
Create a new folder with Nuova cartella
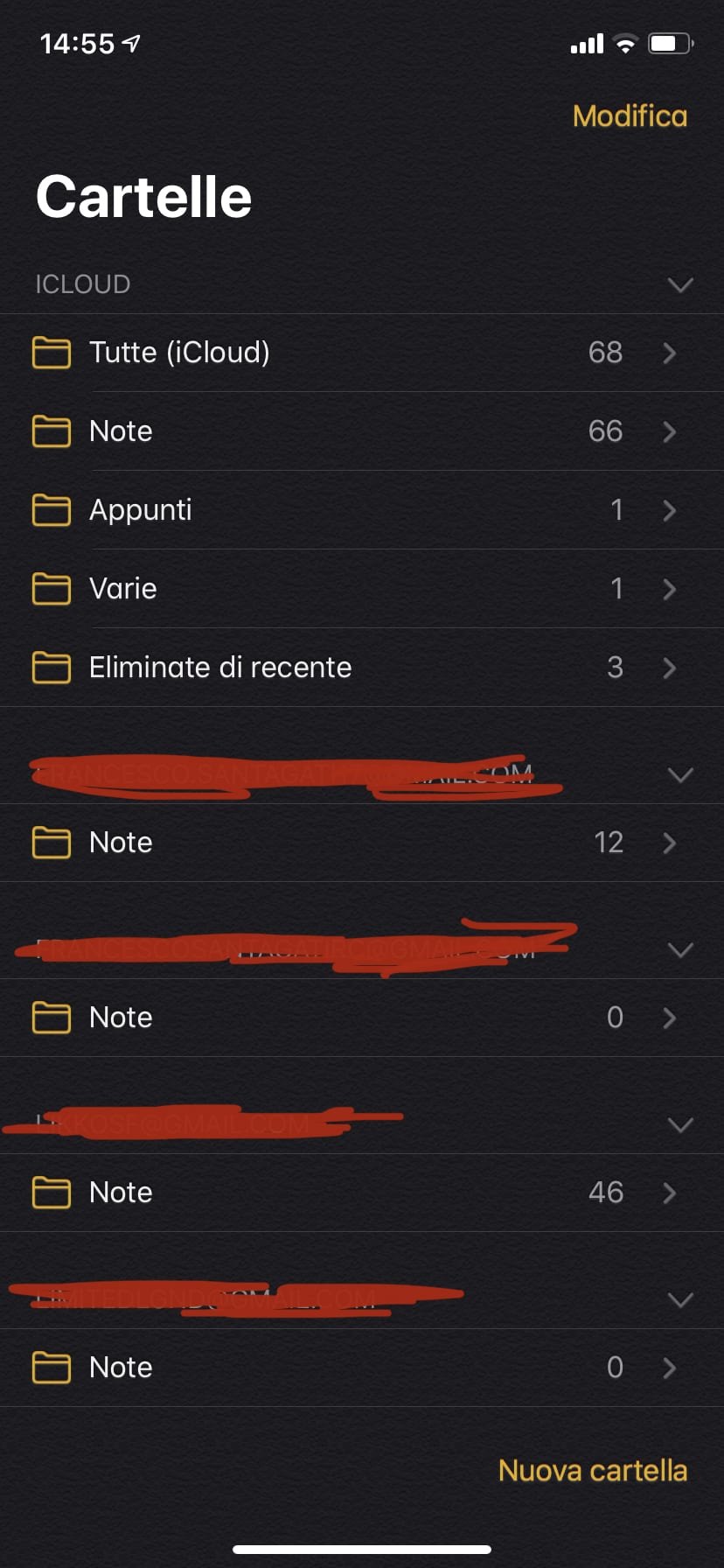point(592,1471)
